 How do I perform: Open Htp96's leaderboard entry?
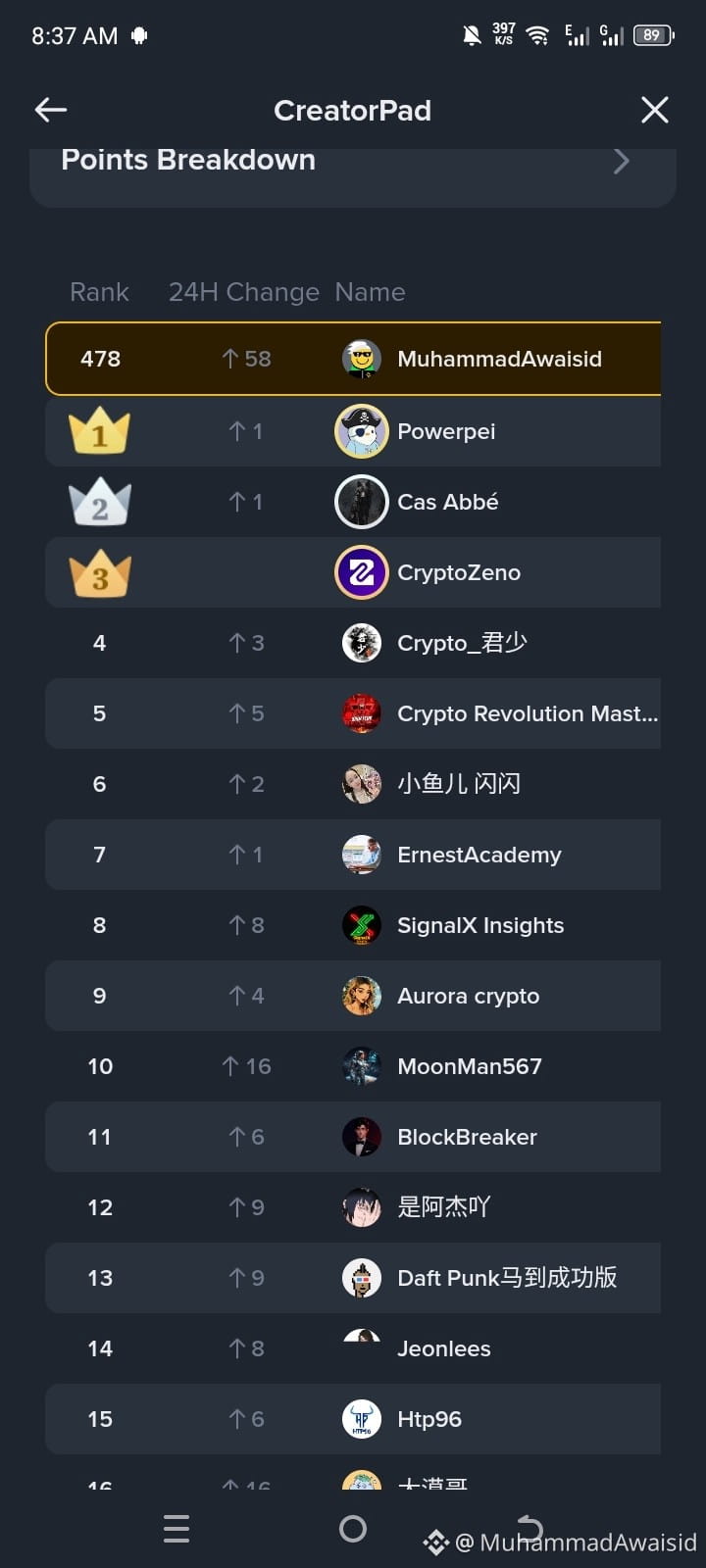click(x=429, y=1419)
